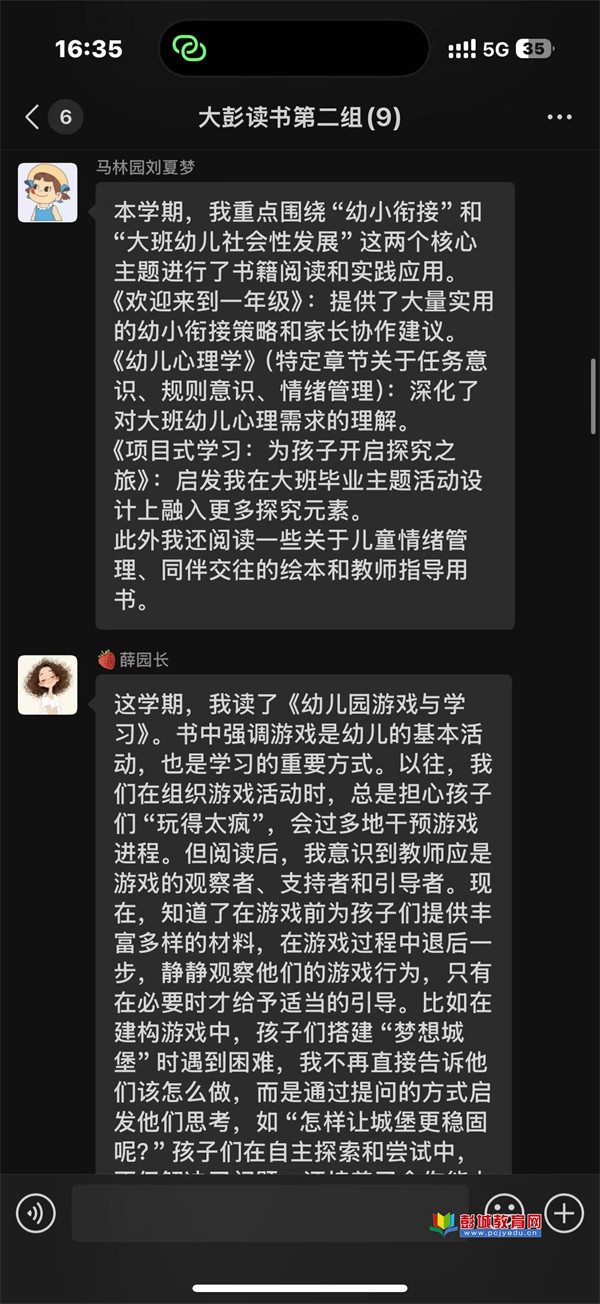Viewport: 600px width, 1304px height.
Task: Open 马林园刘夏梦's profile avatar
Action: click(x=47, y=192)
